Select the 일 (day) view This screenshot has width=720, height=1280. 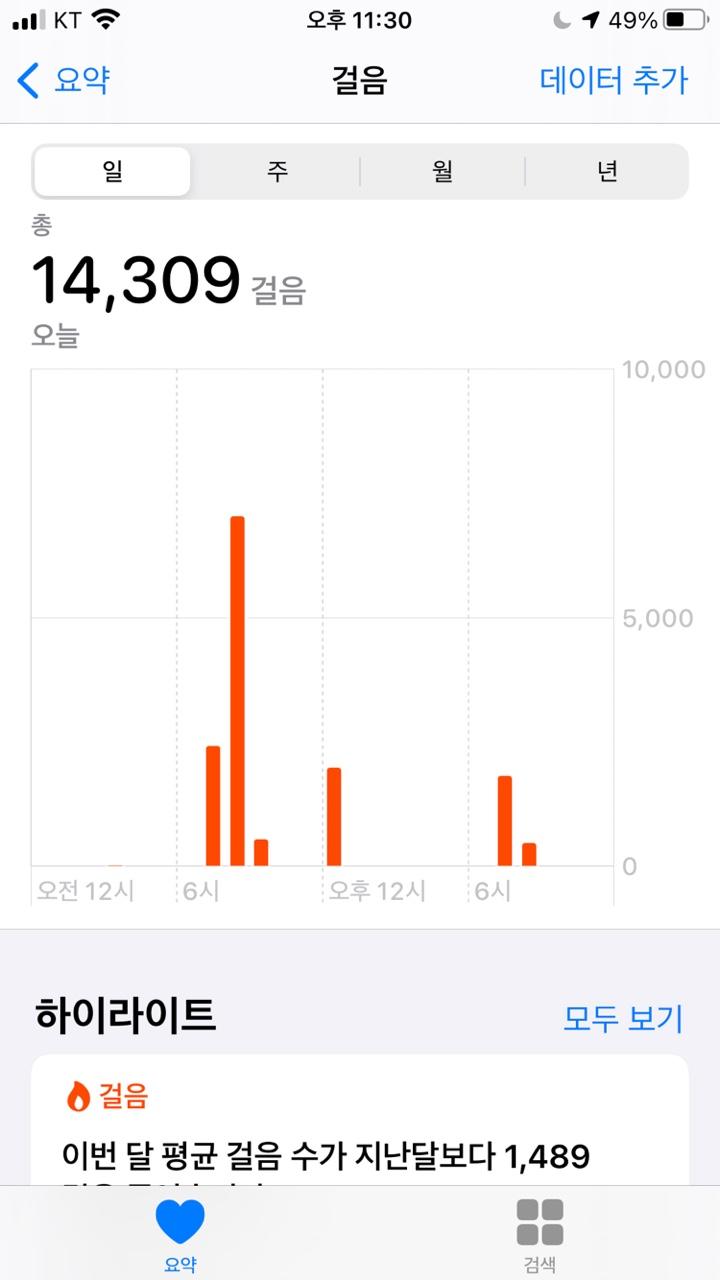[112, 172]
